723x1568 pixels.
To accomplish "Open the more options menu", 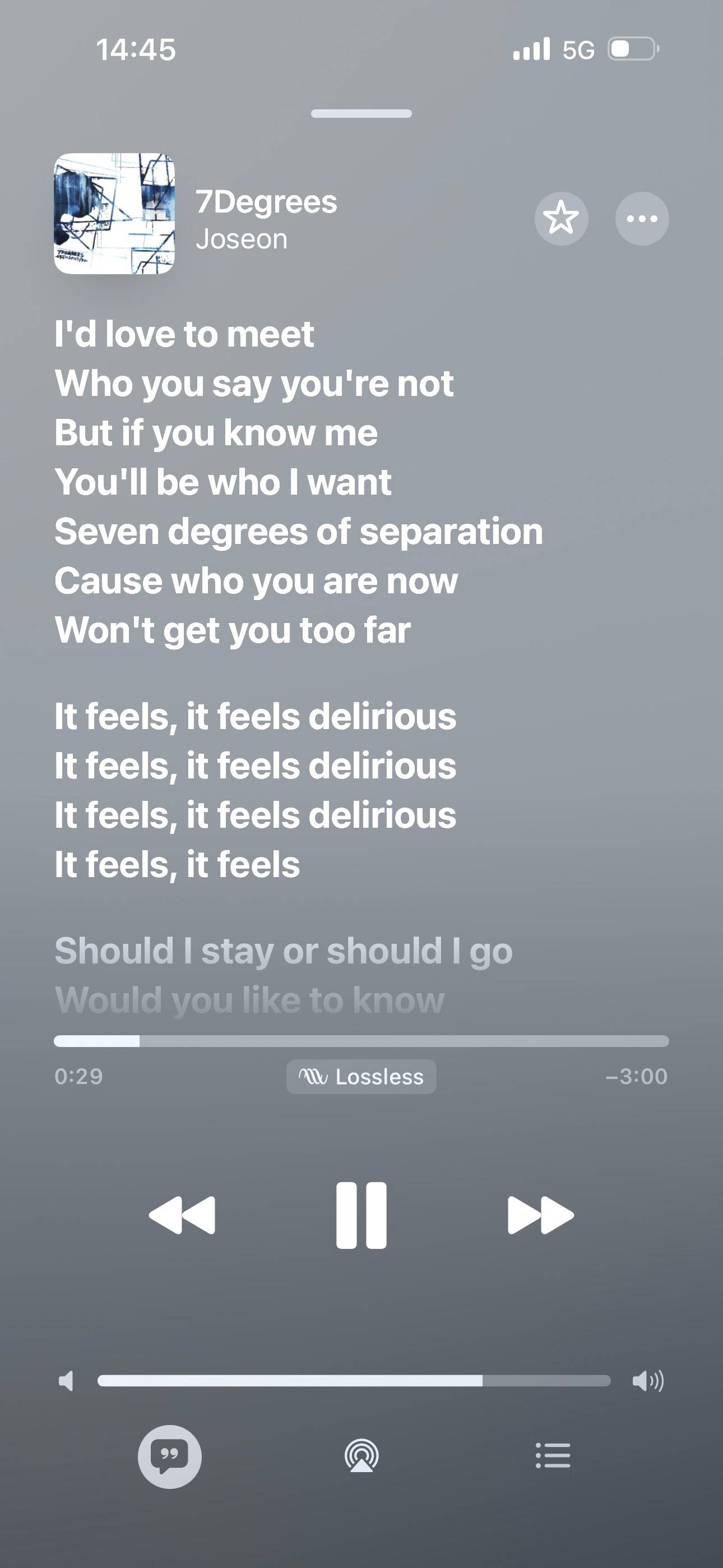I will click(x=642, y=219).
